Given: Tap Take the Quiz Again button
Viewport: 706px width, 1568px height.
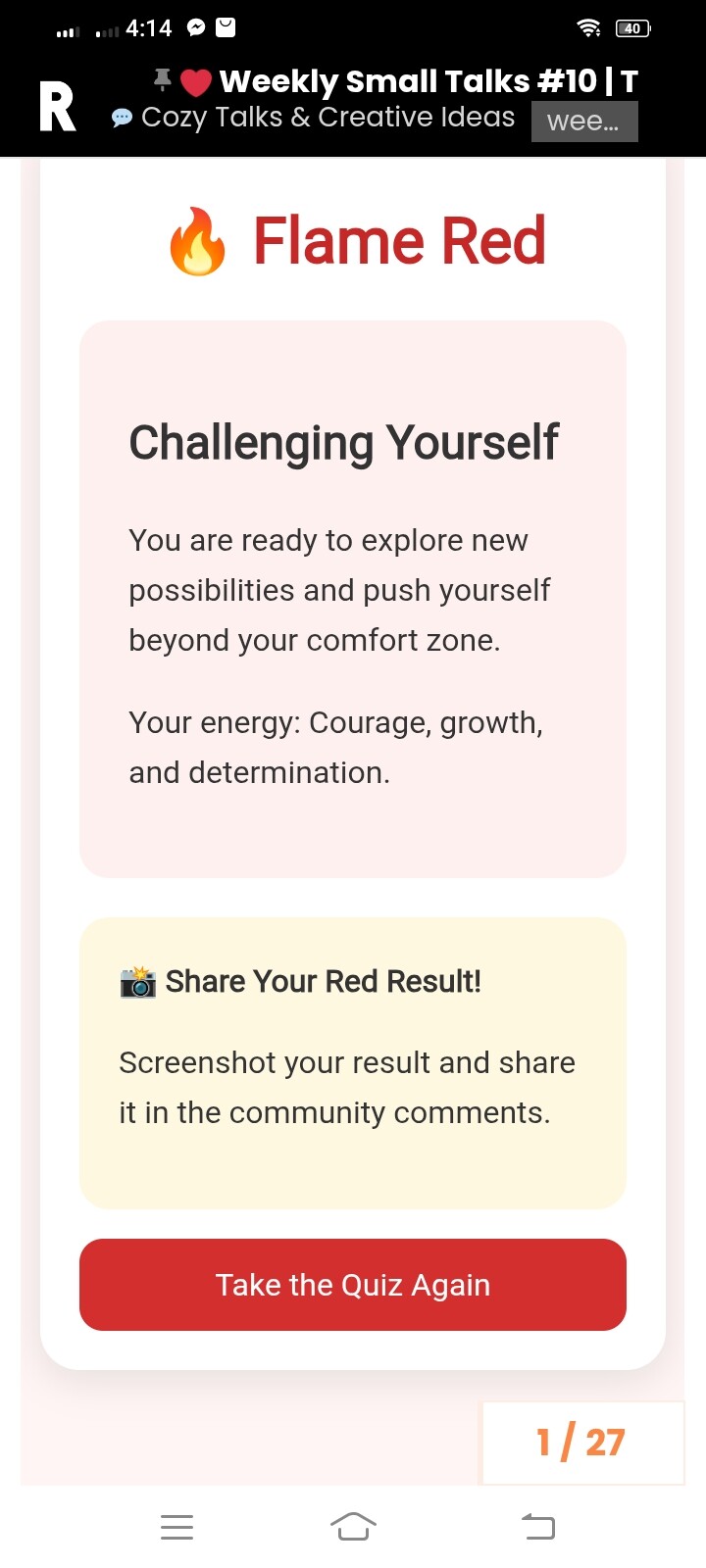Looking at the screenshot, I should [353, 1285].
